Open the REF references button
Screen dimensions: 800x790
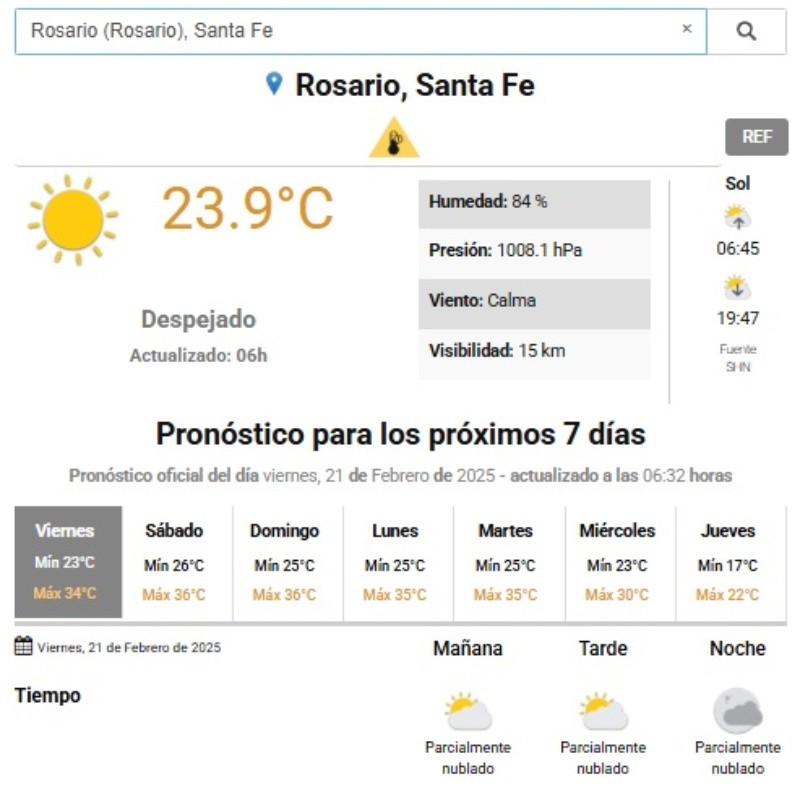756,137
